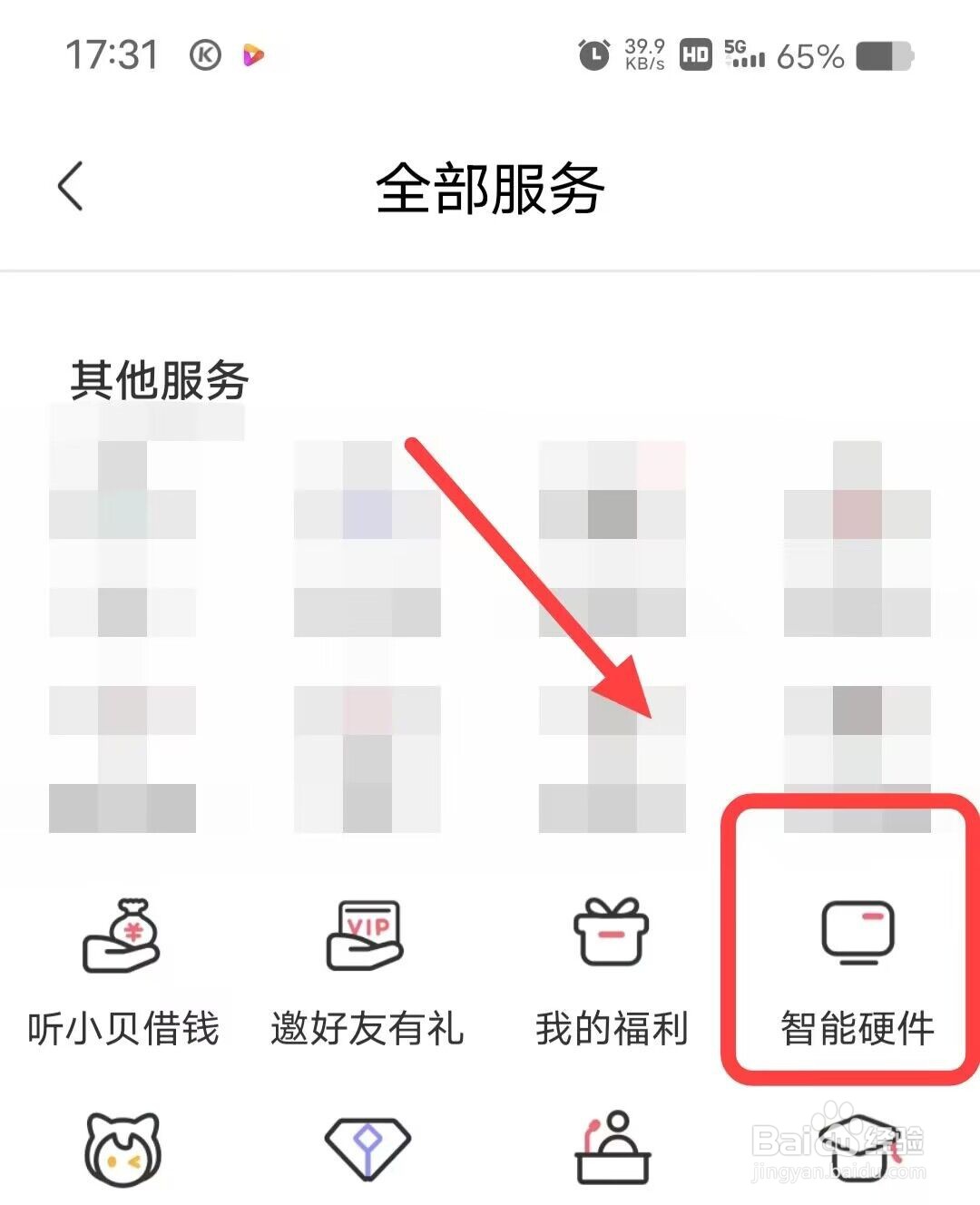
Task: Tap the 智能硬件 text label
Action: pyautogui.click(x=857, y=1028)
